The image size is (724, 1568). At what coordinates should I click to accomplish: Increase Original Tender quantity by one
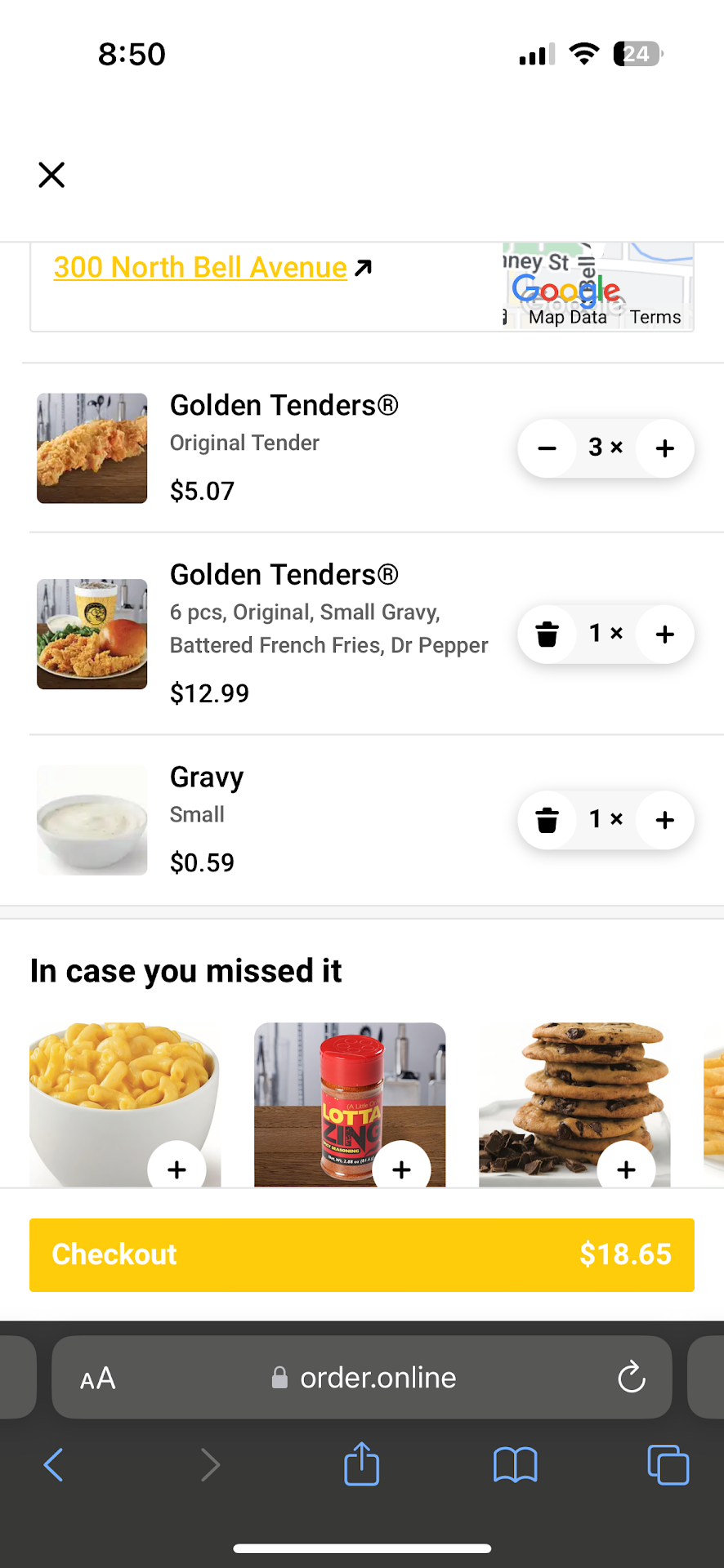665,448
